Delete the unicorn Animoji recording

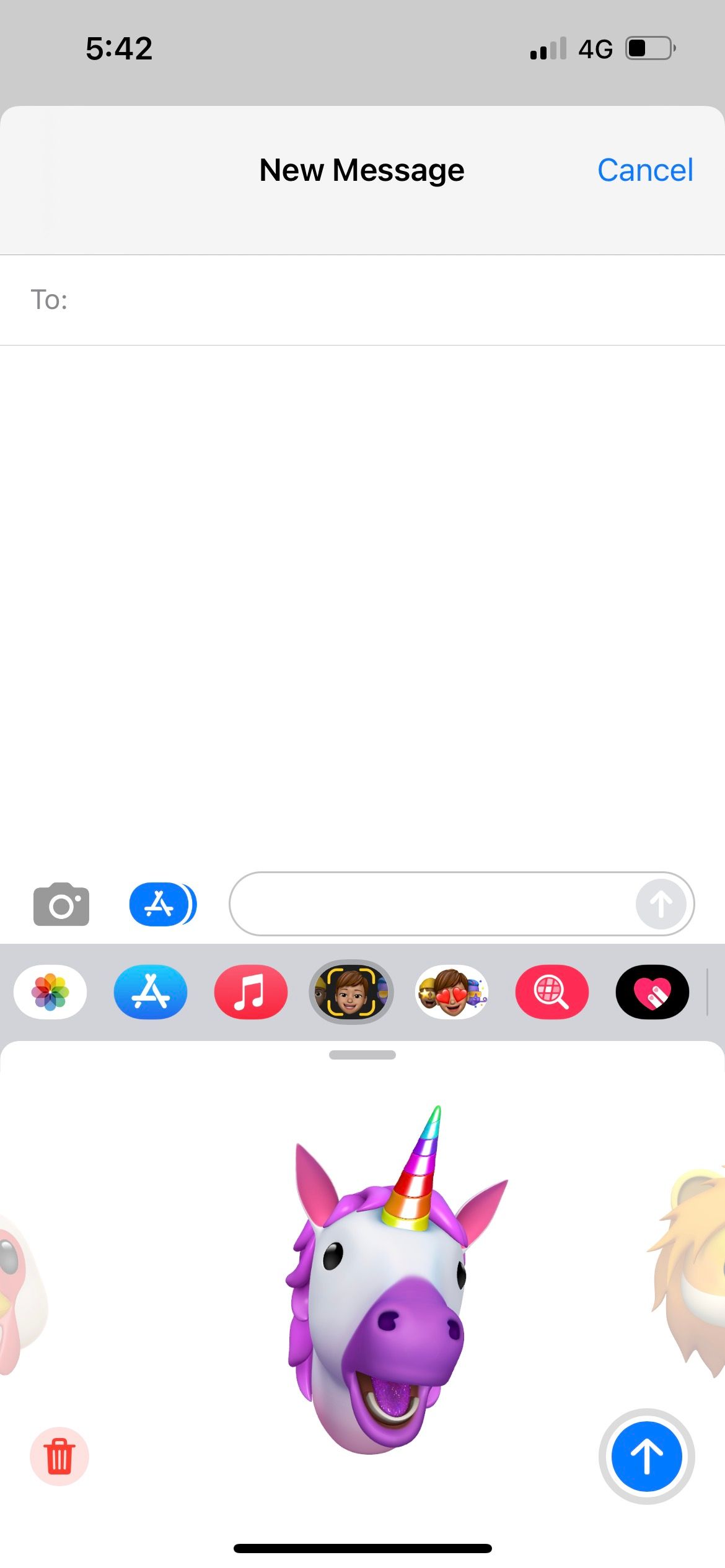tap(59, 1457)
